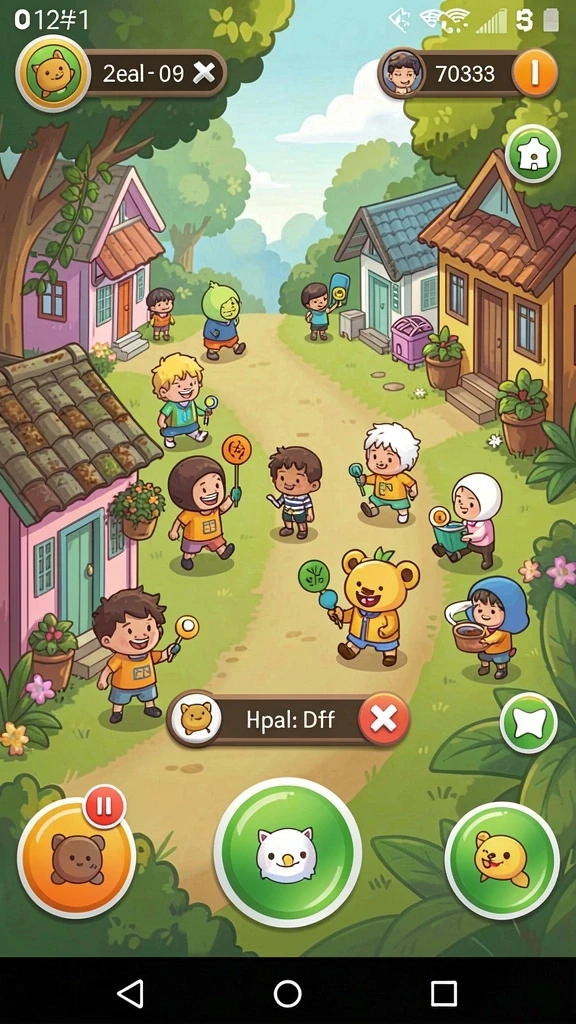Screen dimensions: 576x1024
Task: Tap the orange button beside the 70333 counter
Action: (534, 73)
